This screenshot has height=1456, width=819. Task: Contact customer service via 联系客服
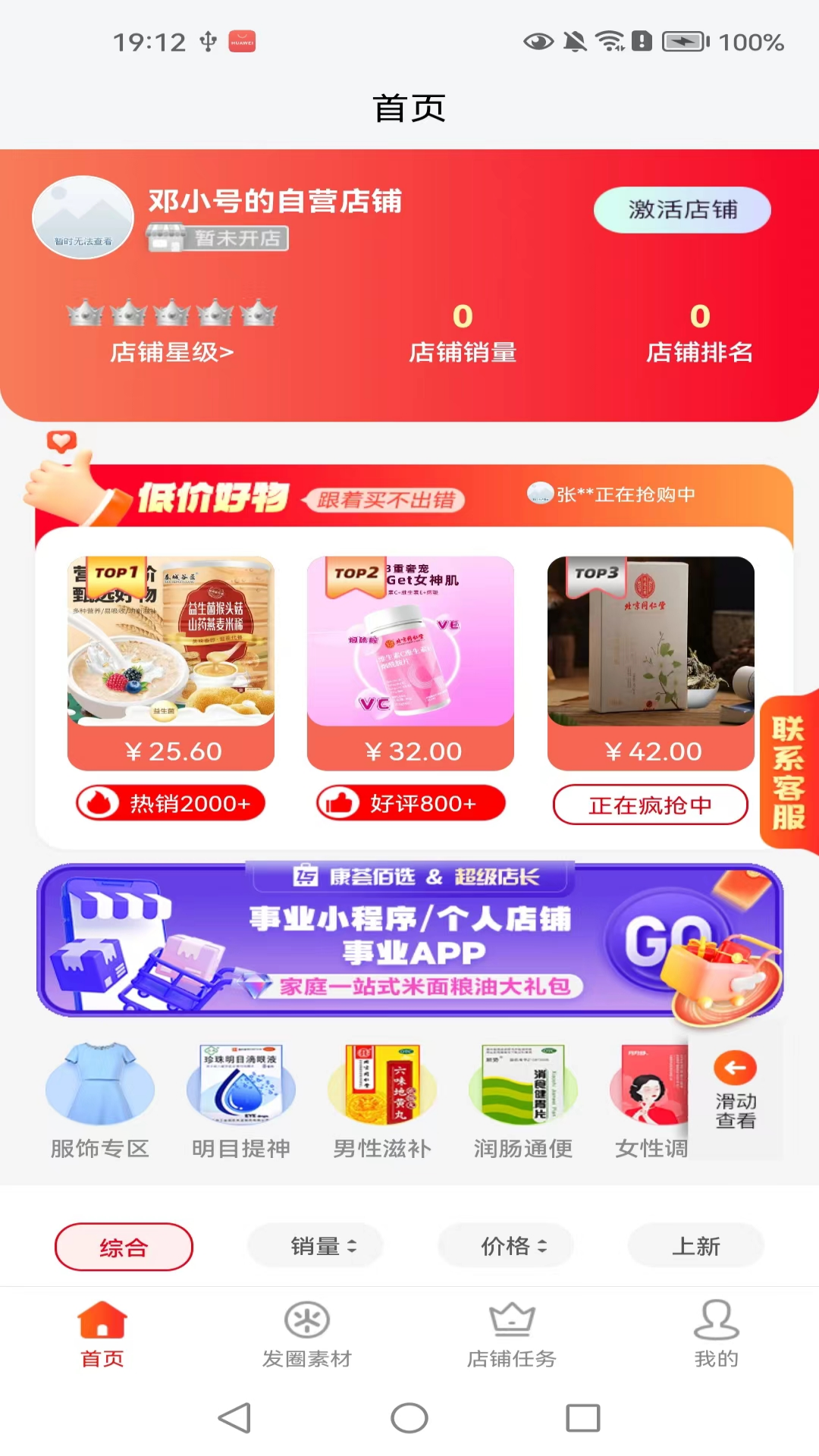tap(789, 773)
